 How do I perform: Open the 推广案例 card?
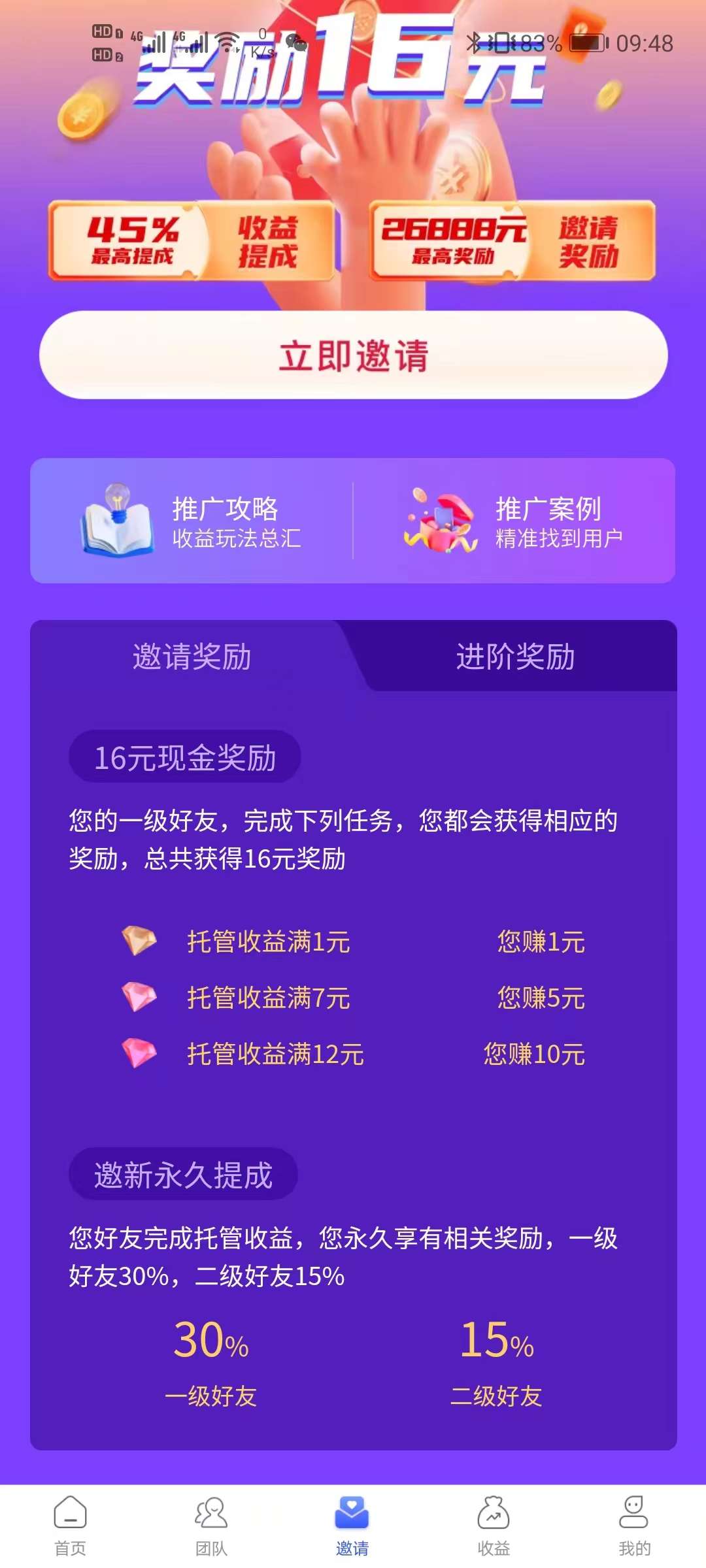pos(514,521)
